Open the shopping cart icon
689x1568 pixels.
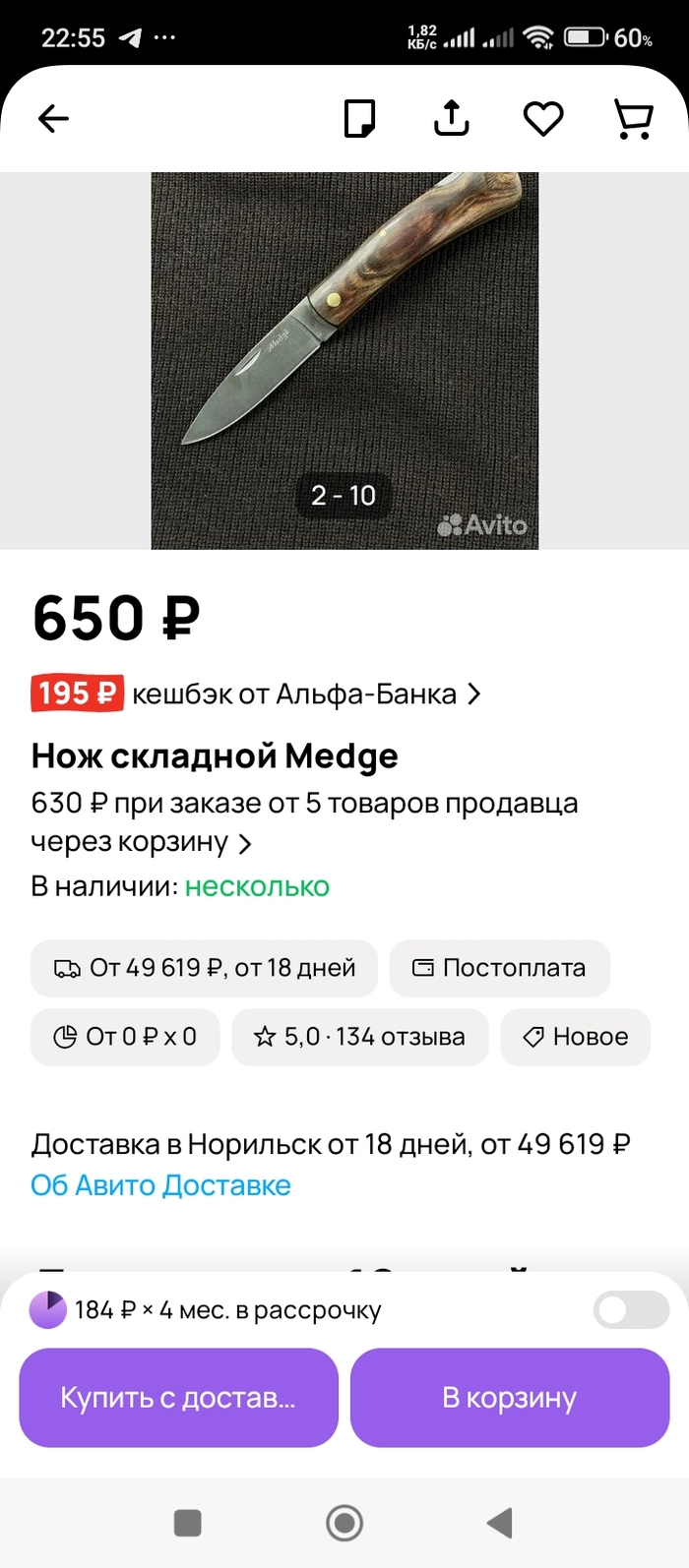(x=633, y=119)
